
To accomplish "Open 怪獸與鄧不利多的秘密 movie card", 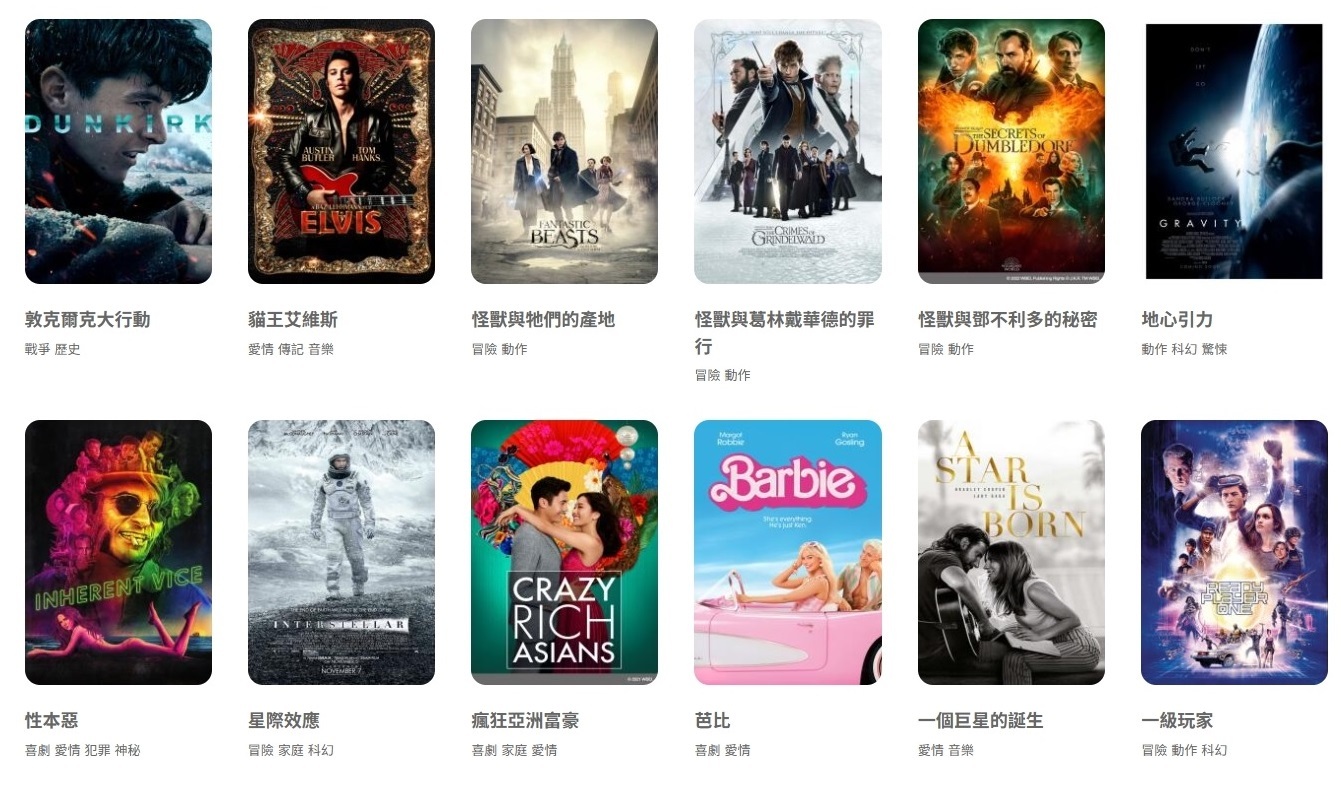I will tap(1011, 152).
